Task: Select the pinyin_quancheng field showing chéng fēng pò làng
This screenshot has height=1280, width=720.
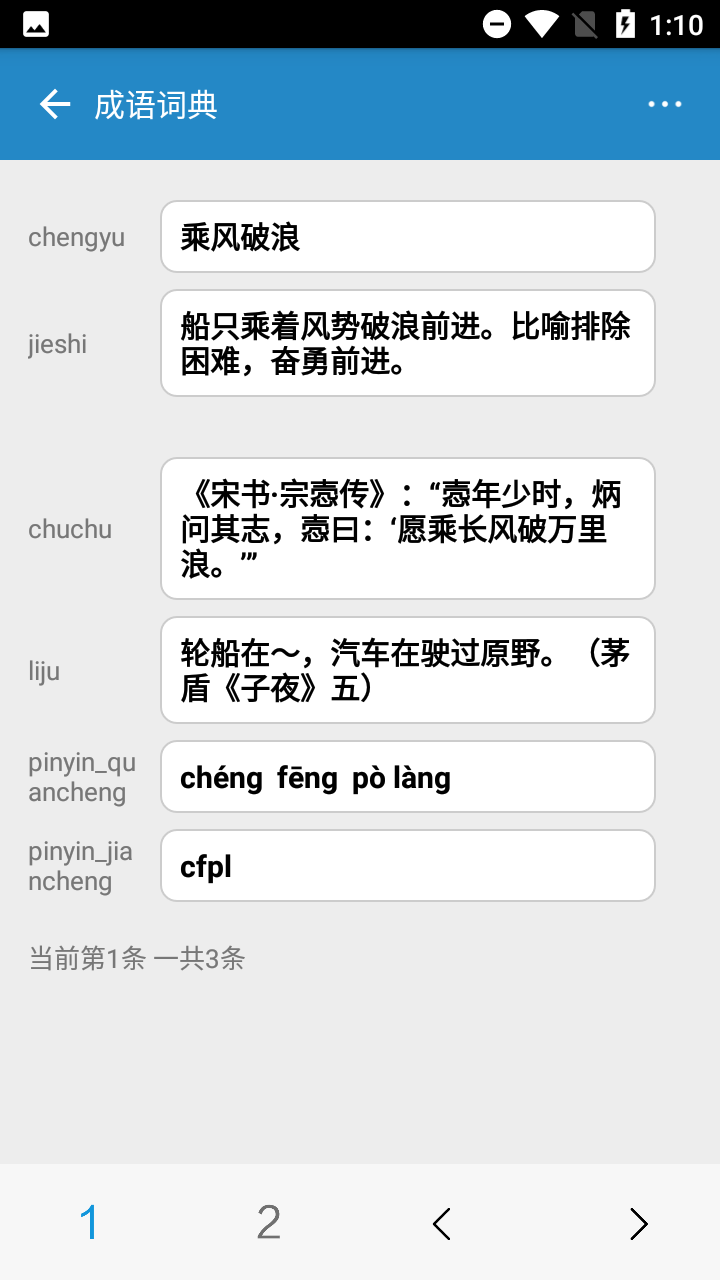Action: tap(407, 776)
